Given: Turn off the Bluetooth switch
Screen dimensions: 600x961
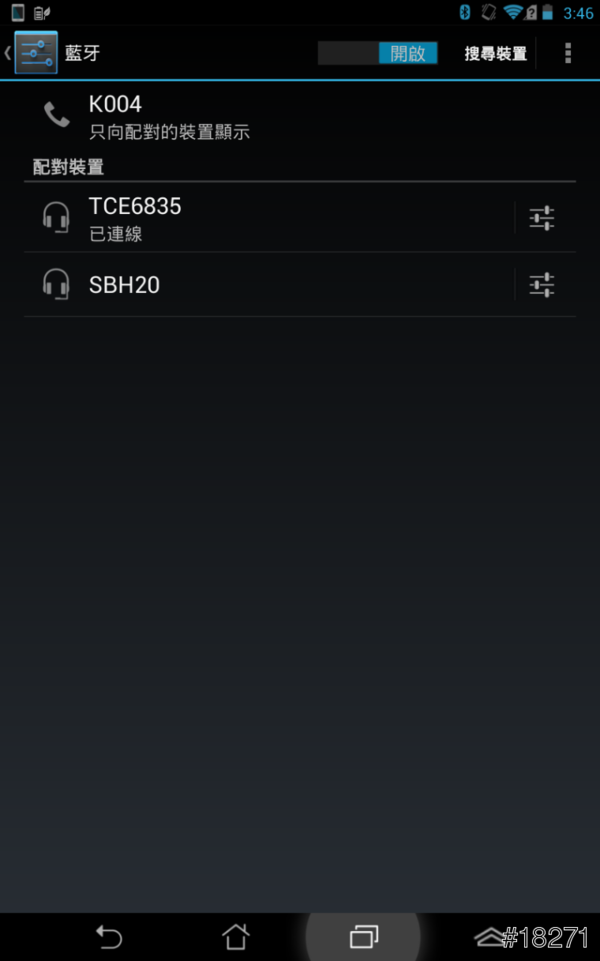Looking at the screenshot, I should click(378, 53).
